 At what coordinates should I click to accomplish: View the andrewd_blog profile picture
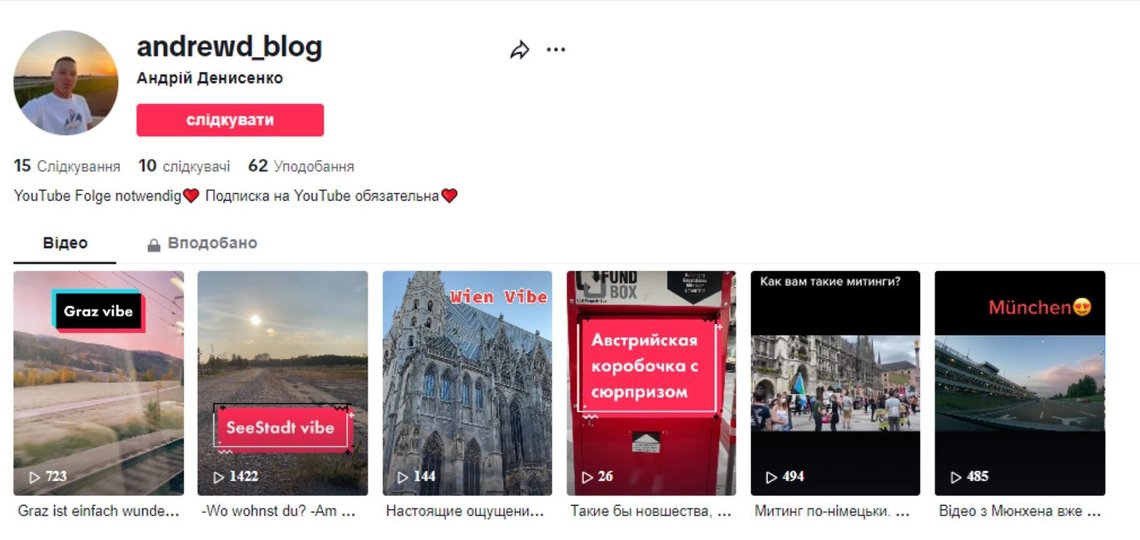pos(66,82)
